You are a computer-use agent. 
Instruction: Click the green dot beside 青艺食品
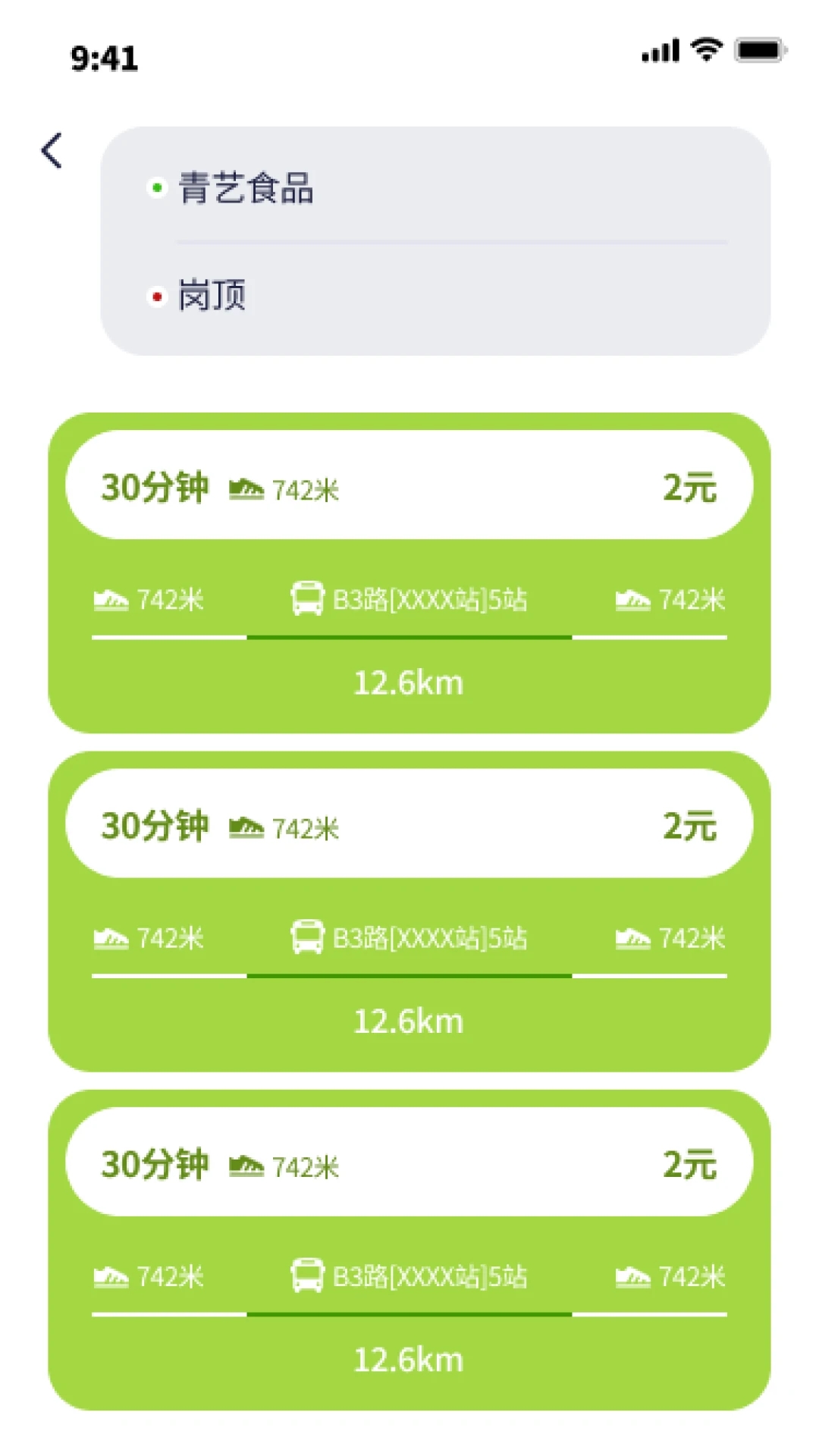click(x=157, y=187)
